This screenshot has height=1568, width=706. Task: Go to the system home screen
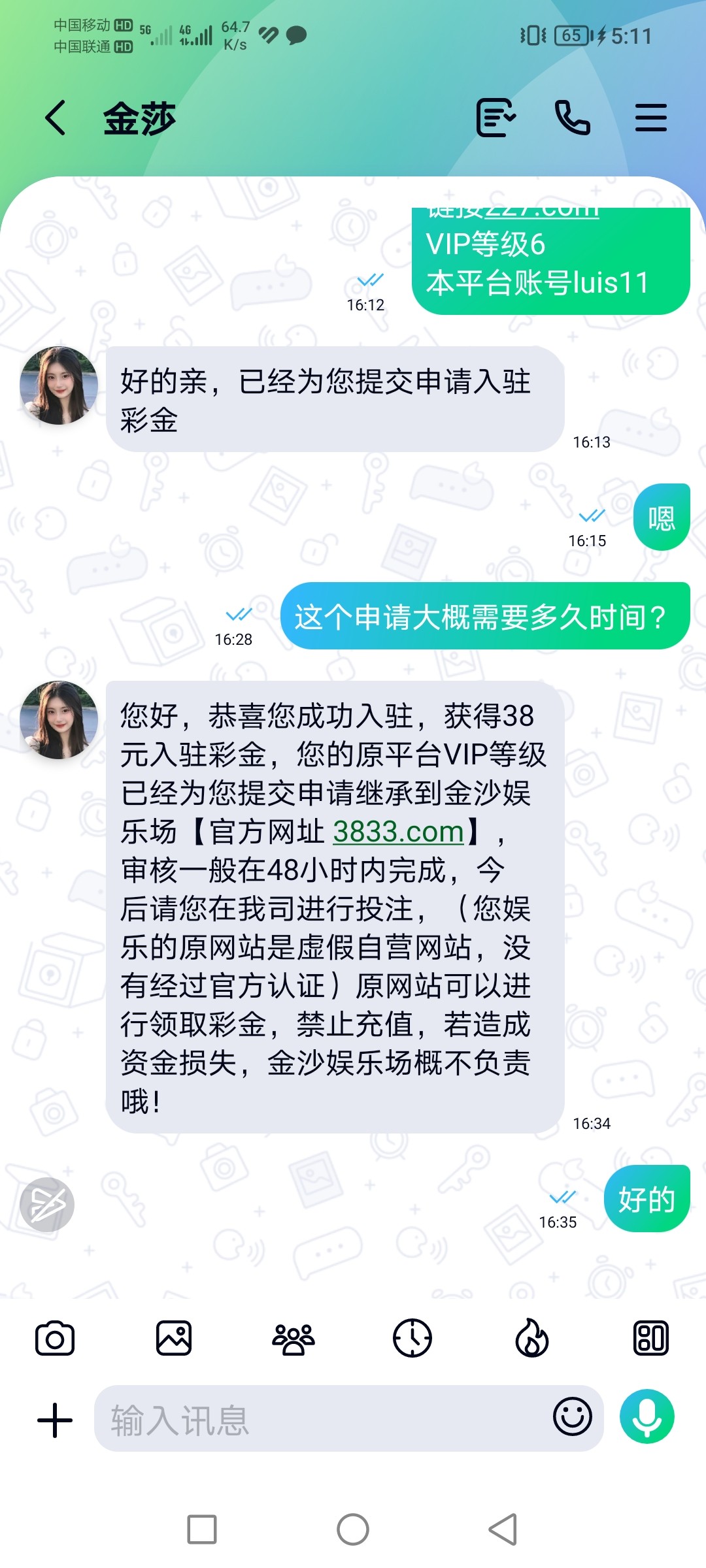click(353, 1529)
